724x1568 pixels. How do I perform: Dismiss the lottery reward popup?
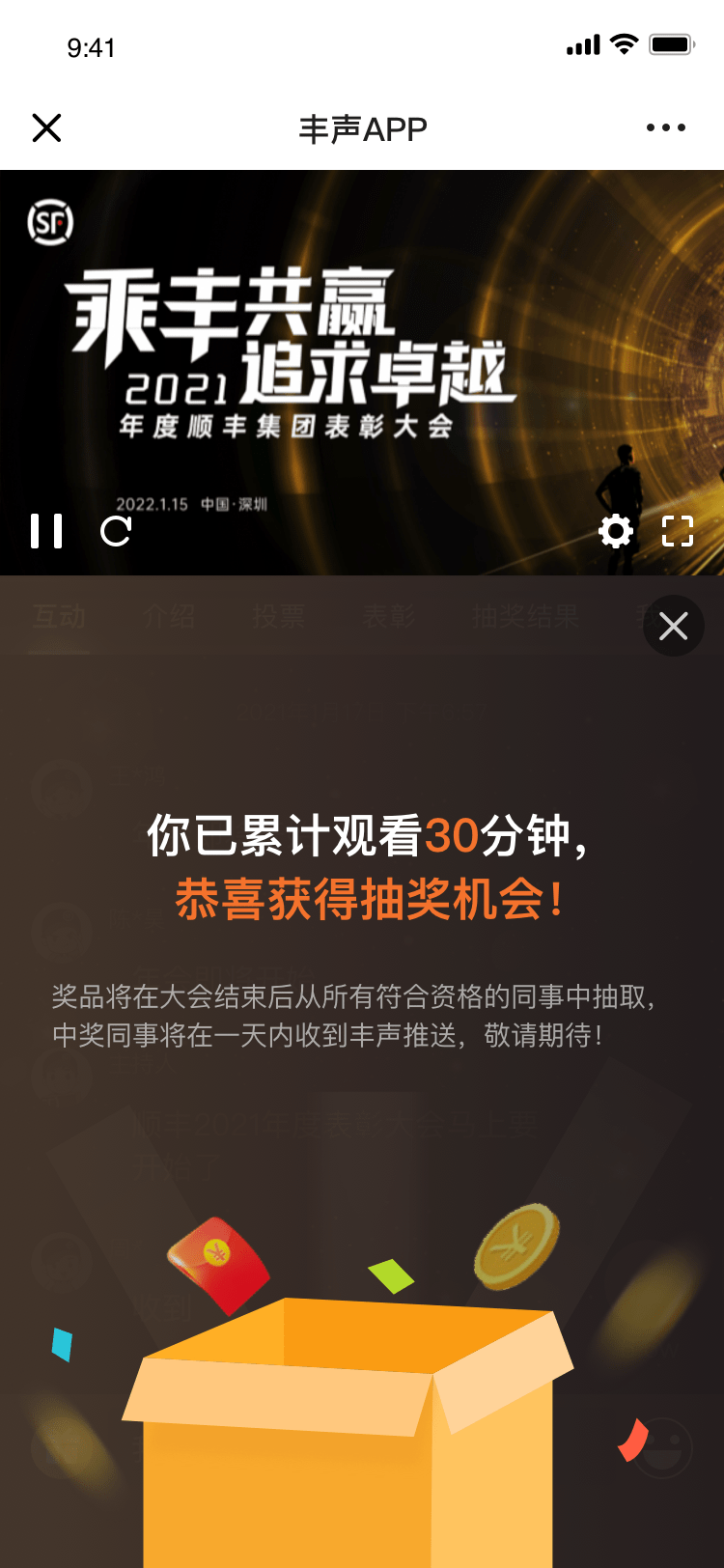pyautogui.click(x=673, y=626)
